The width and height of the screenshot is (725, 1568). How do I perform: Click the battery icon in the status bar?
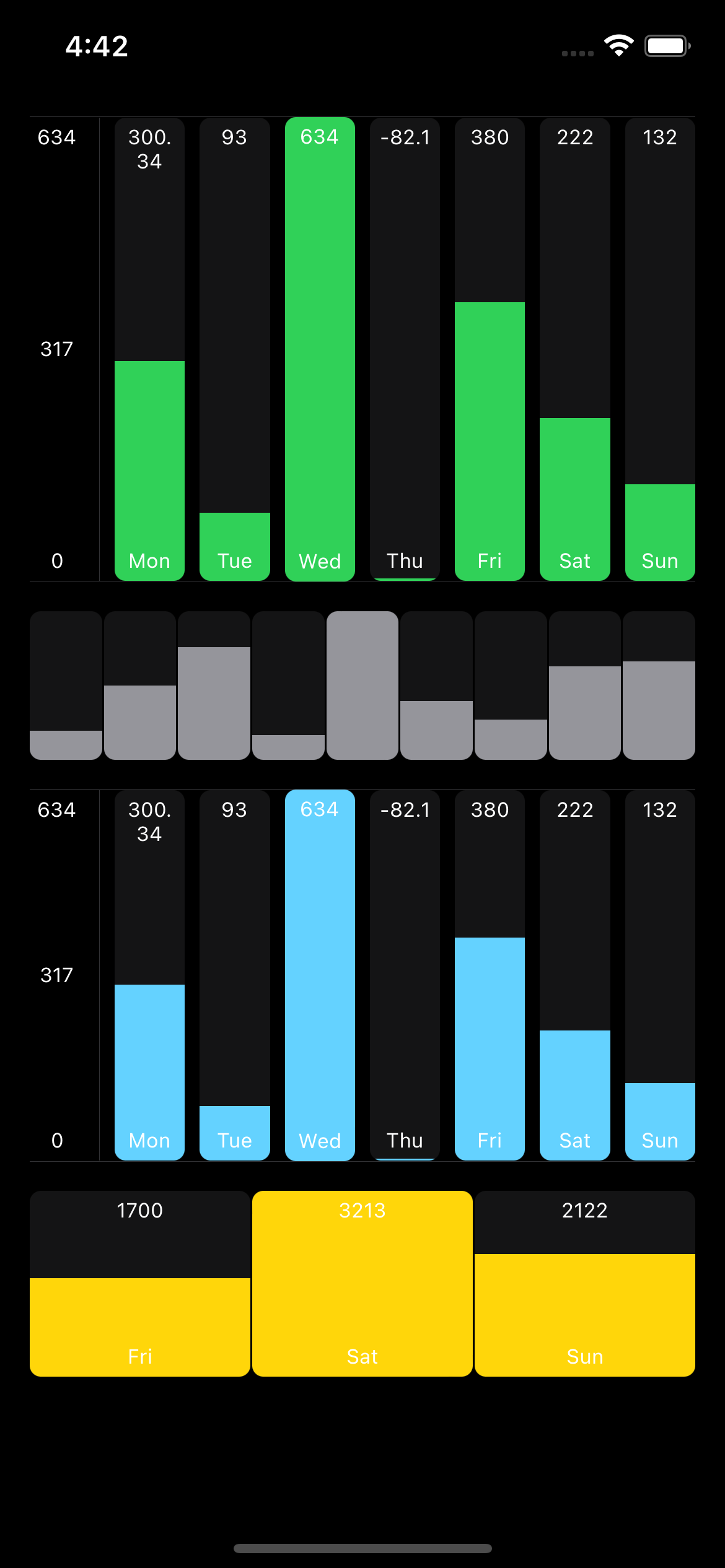point(666,45)
